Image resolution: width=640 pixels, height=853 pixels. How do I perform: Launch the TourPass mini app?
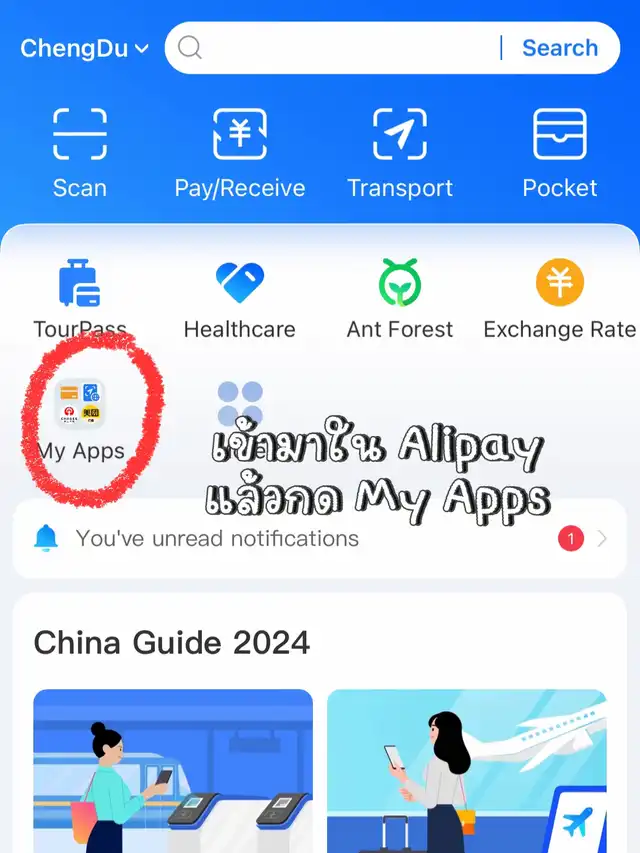click(80, 297)
